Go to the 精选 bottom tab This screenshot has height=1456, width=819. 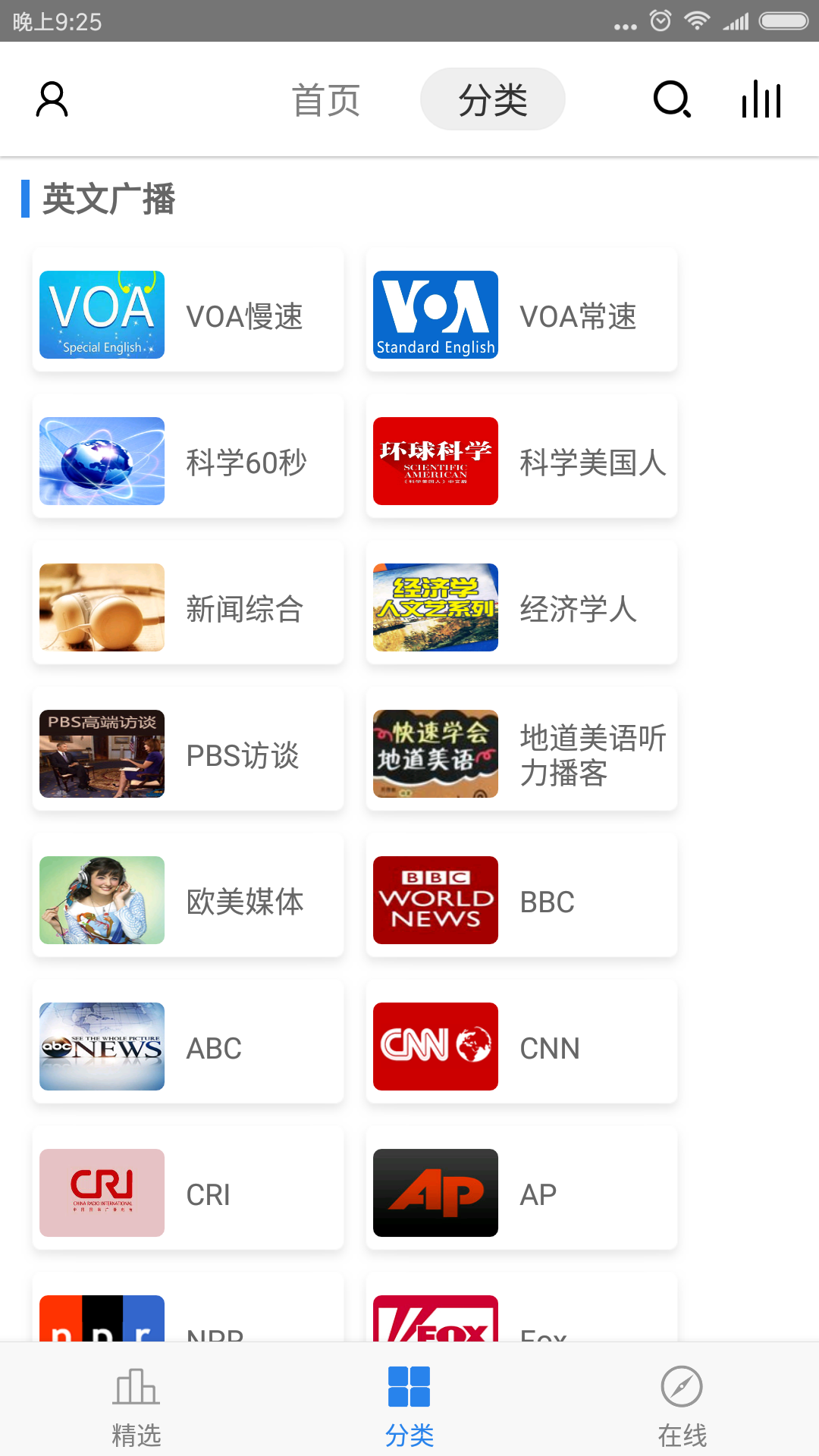pos(136,1404)
